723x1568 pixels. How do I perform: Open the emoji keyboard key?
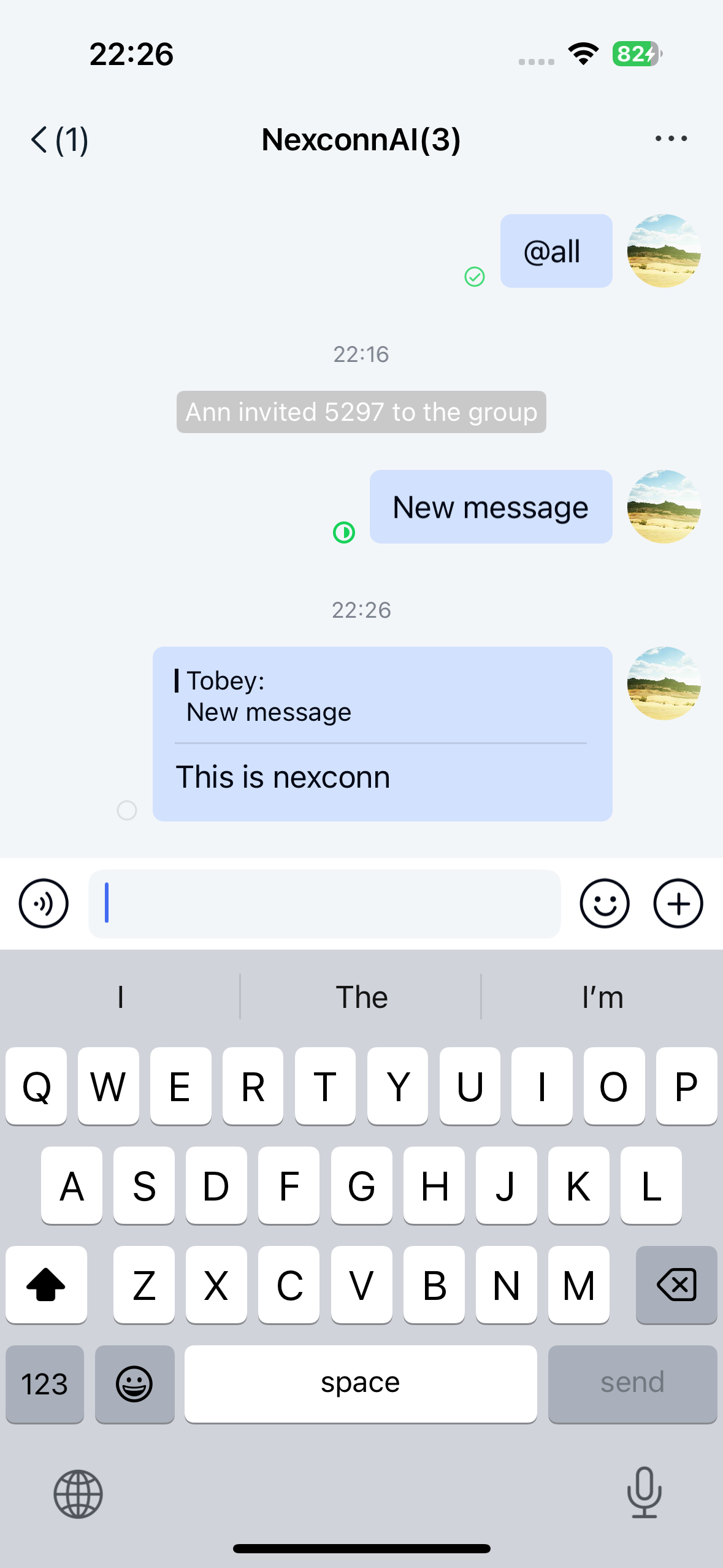134,1384
